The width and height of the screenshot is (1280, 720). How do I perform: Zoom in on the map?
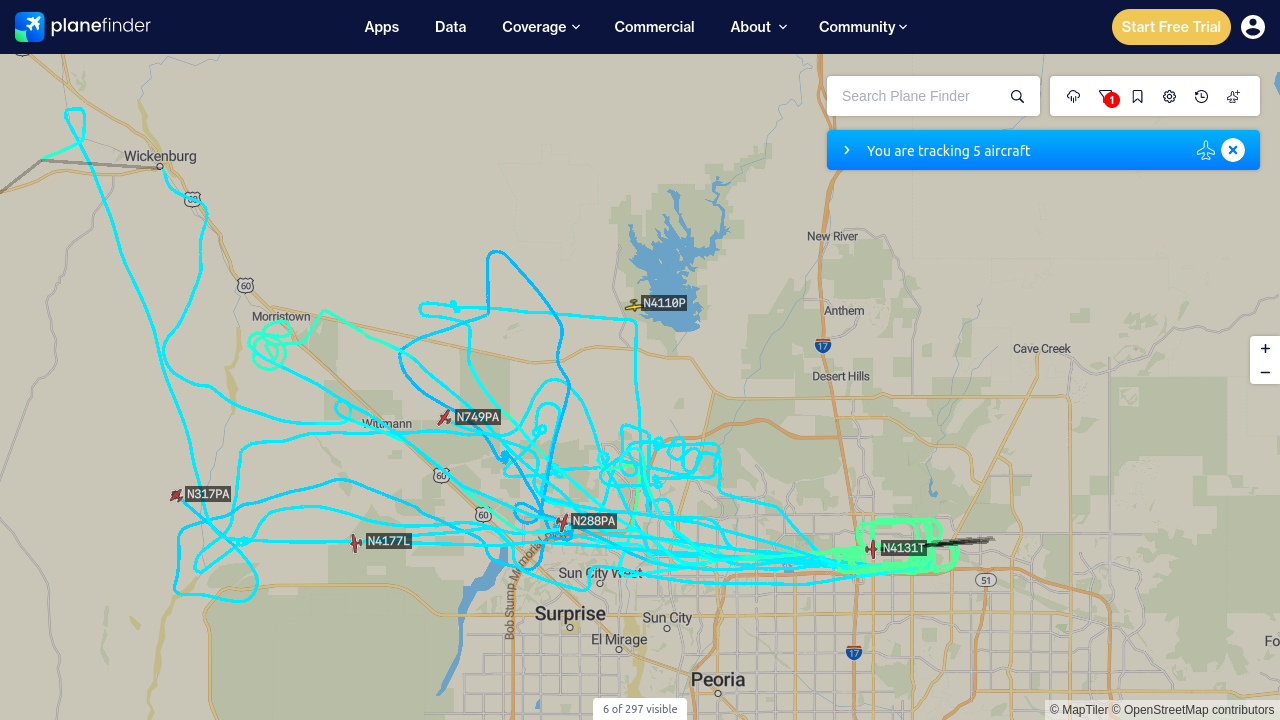[1265, 349]
